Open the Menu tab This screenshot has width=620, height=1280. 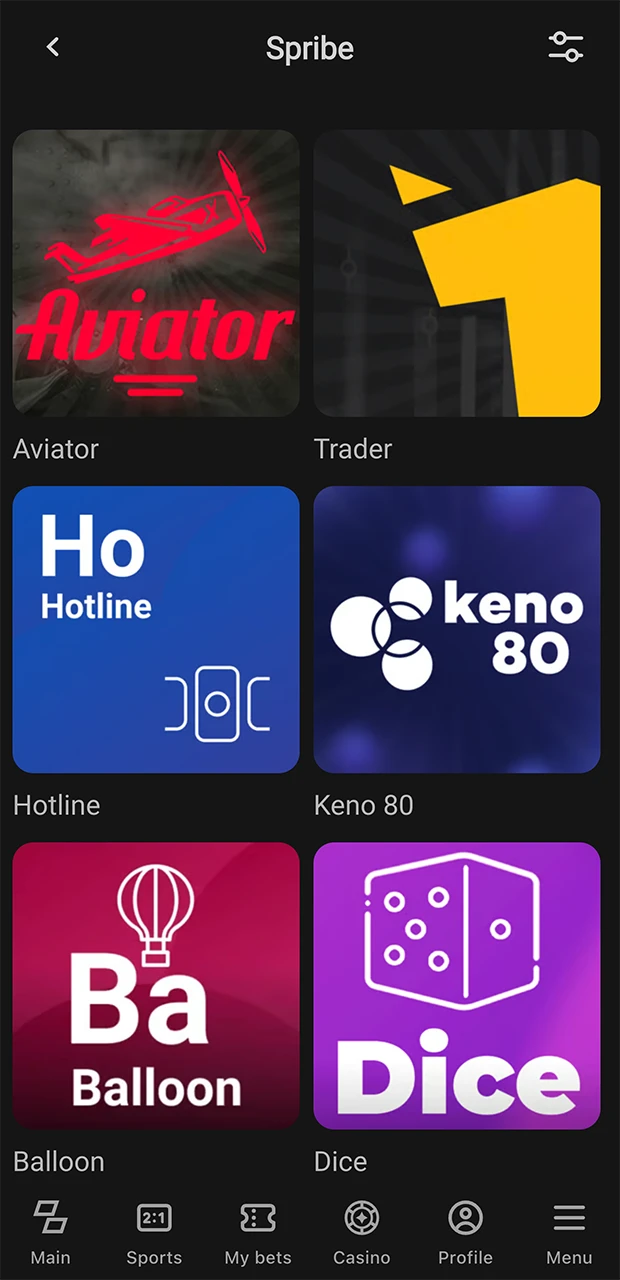[569, 1232]
